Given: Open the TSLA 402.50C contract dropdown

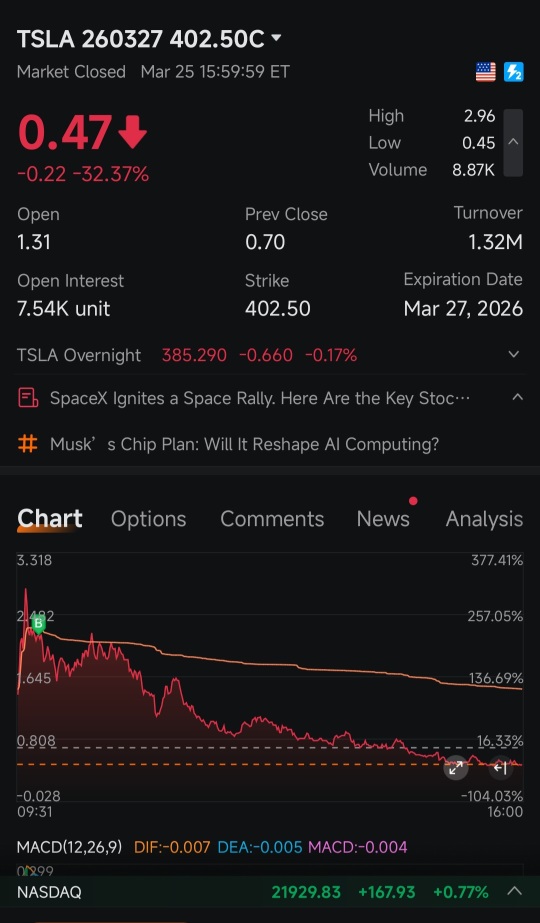Looking at the screenshot, I should [x=276, y=38].
